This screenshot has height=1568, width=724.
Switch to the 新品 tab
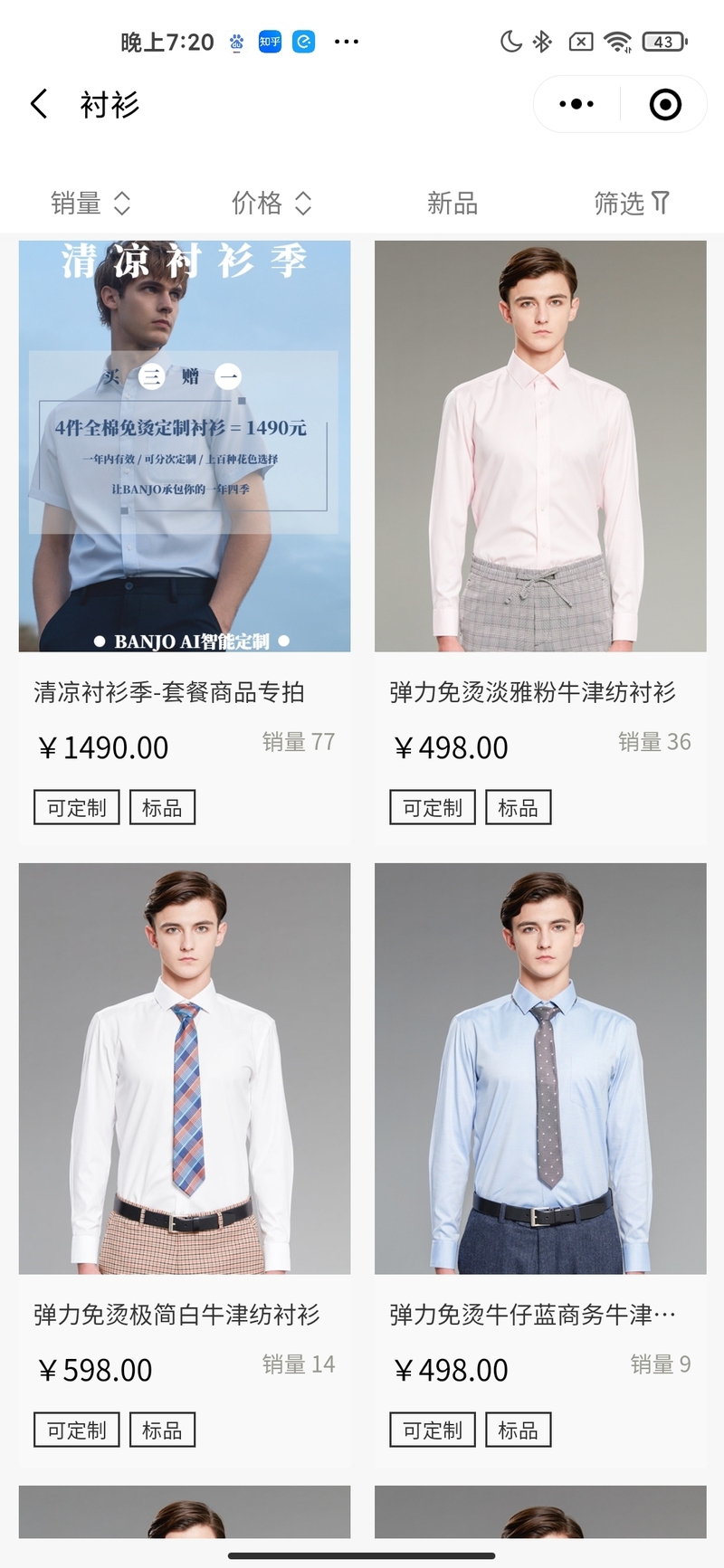tap(452, 203)
